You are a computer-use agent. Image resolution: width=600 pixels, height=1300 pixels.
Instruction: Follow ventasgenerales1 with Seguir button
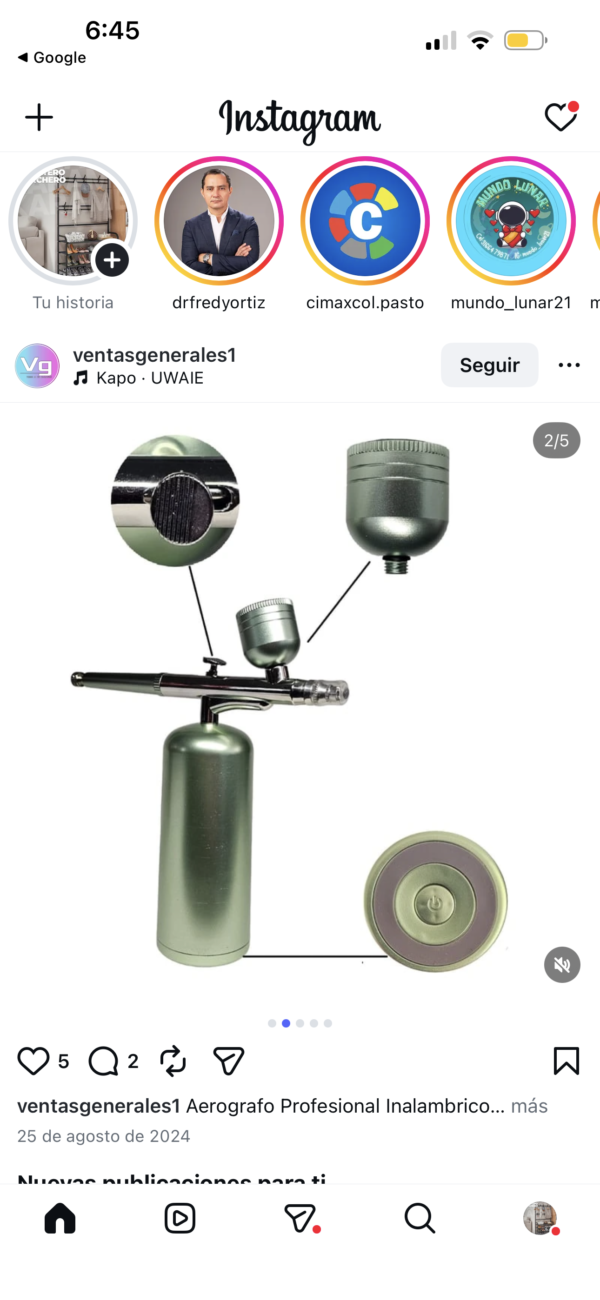click(x=489, y=365)
